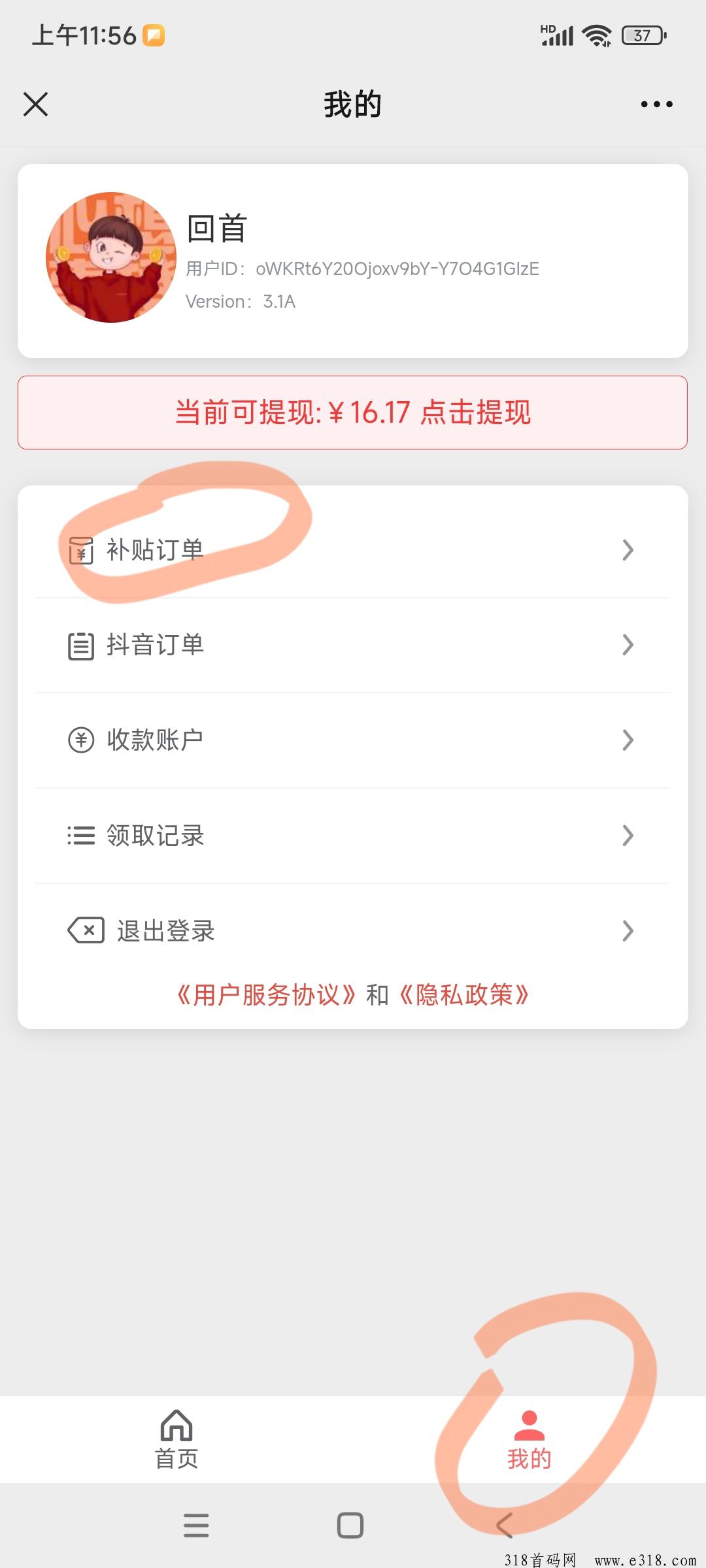Open the three-dot overflow menu
Image resolution: width=706 pixels, height=1568 pixels.
coord(656,104)
